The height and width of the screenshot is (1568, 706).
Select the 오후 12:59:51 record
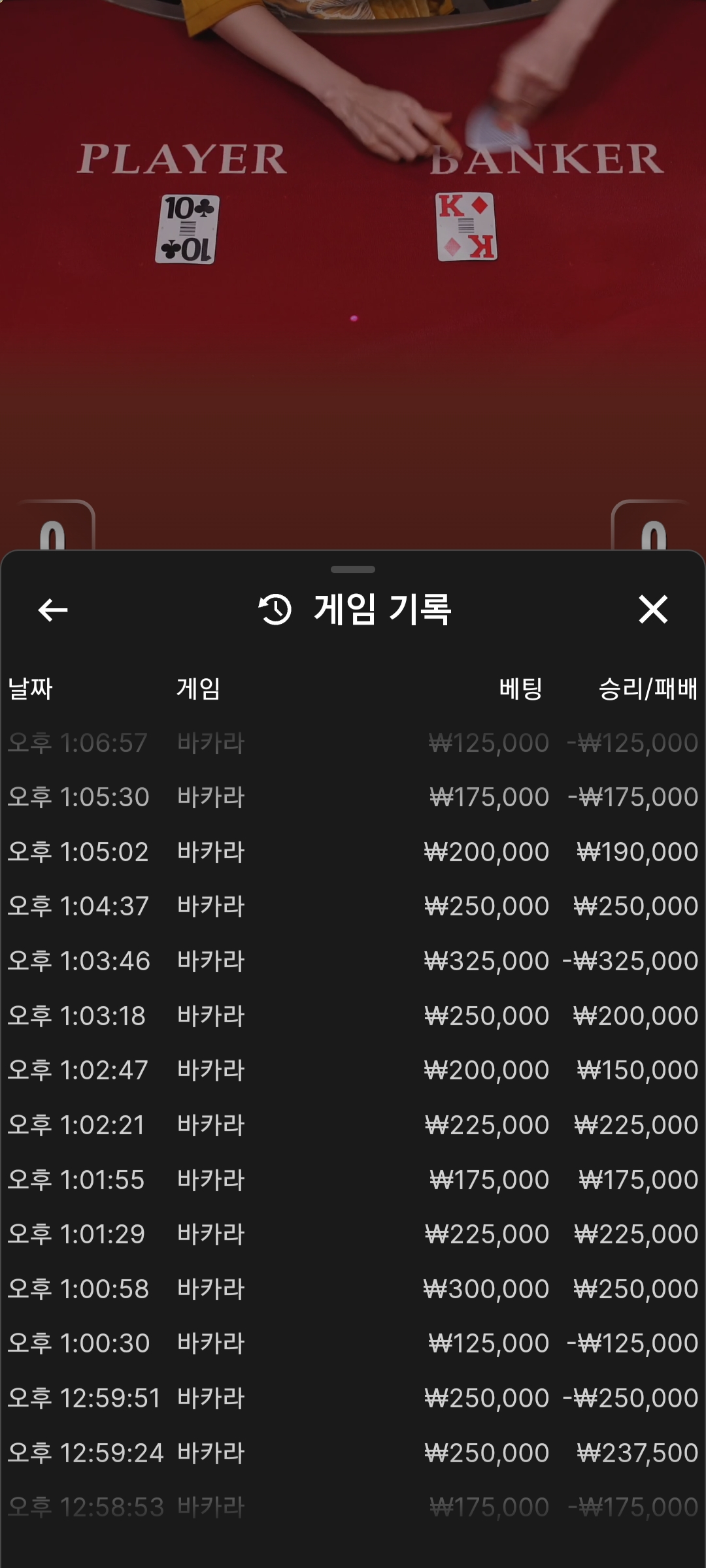[x=353, y=1398]
